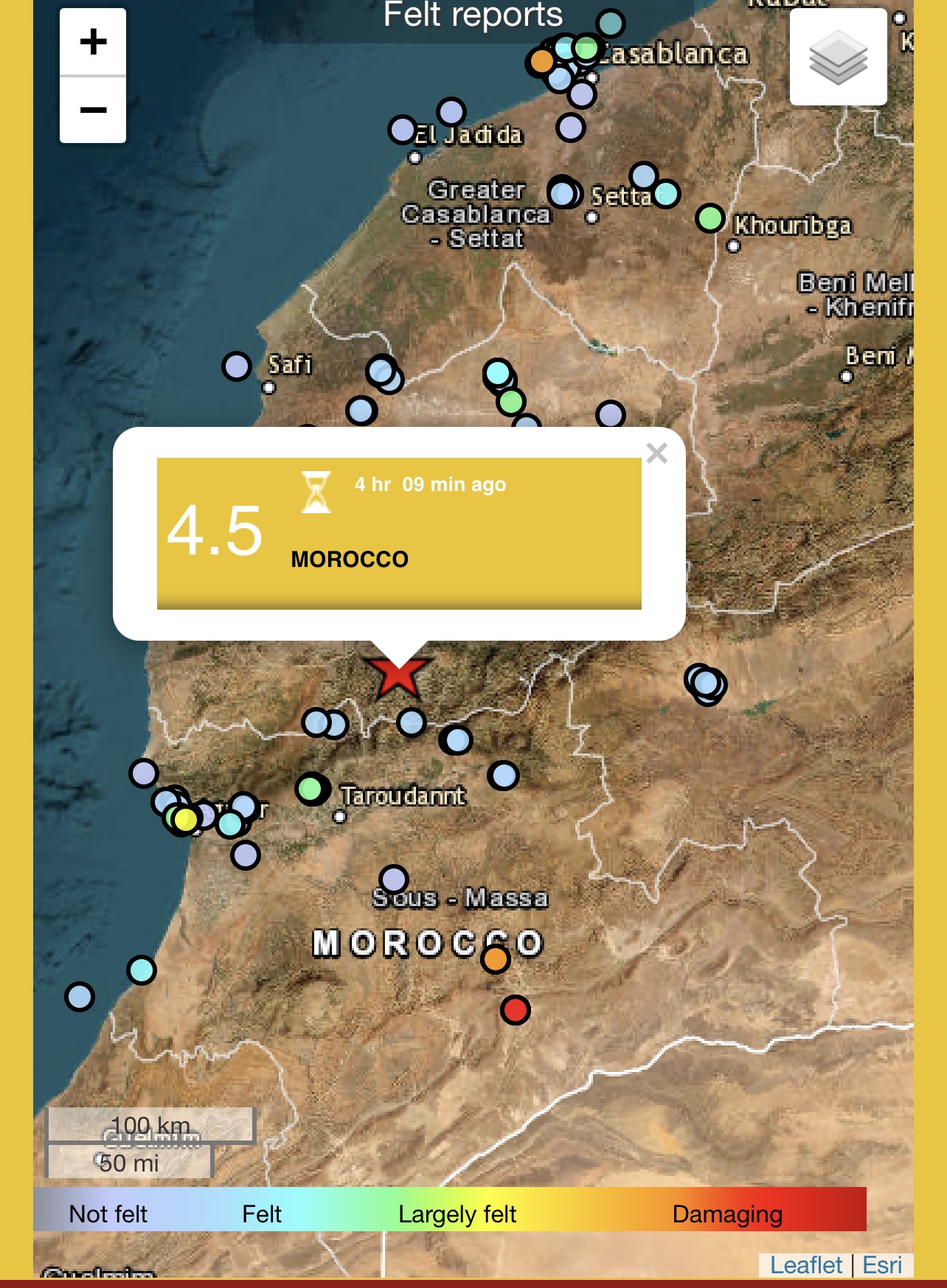The height and width of the screenshot is (1288, 947).
Task: Select the green marker near Khouribga
Action: [x=710, y=218]
